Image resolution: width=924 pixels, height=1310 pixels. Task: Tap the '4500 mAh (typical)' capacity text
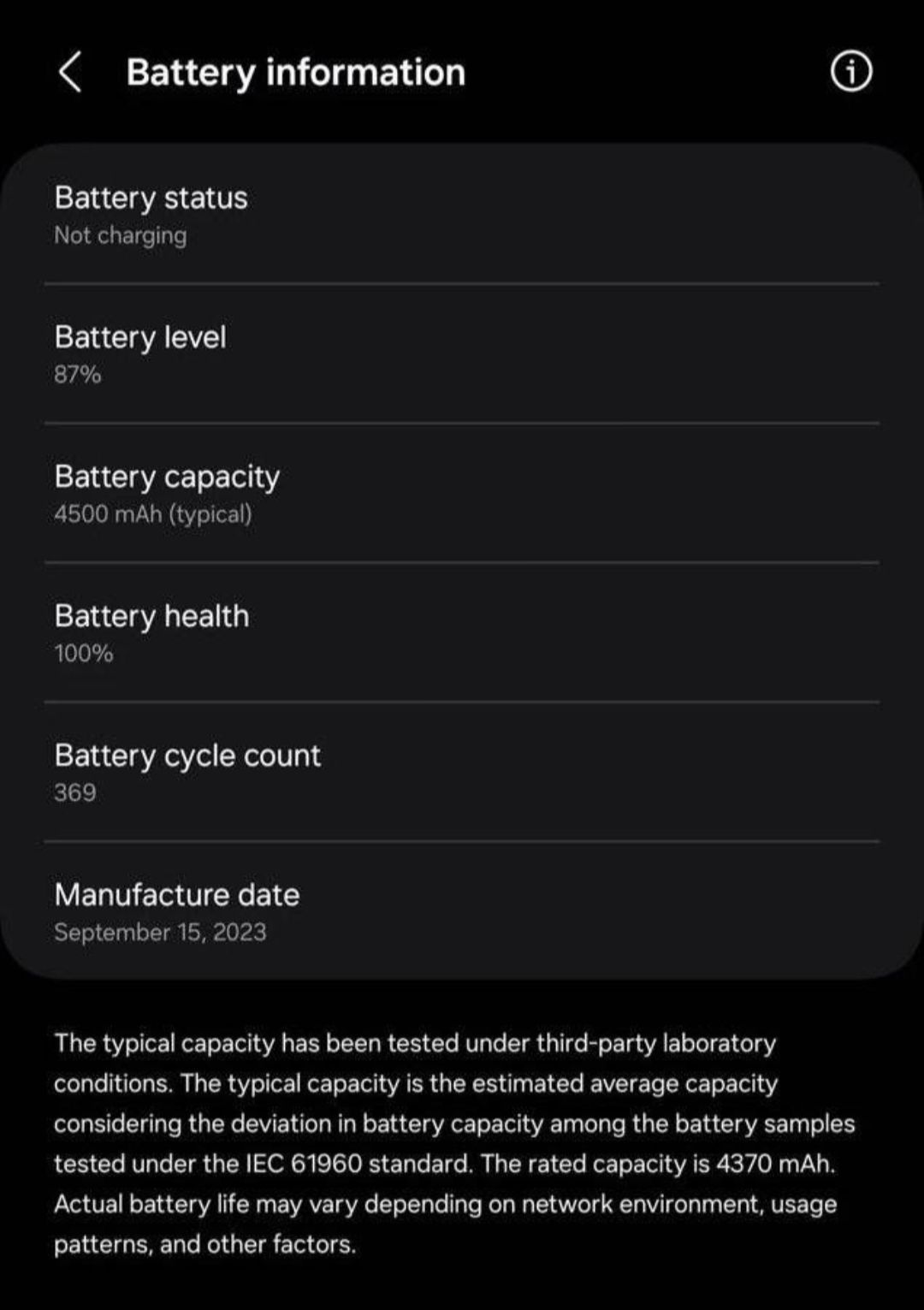coord(155,514)
